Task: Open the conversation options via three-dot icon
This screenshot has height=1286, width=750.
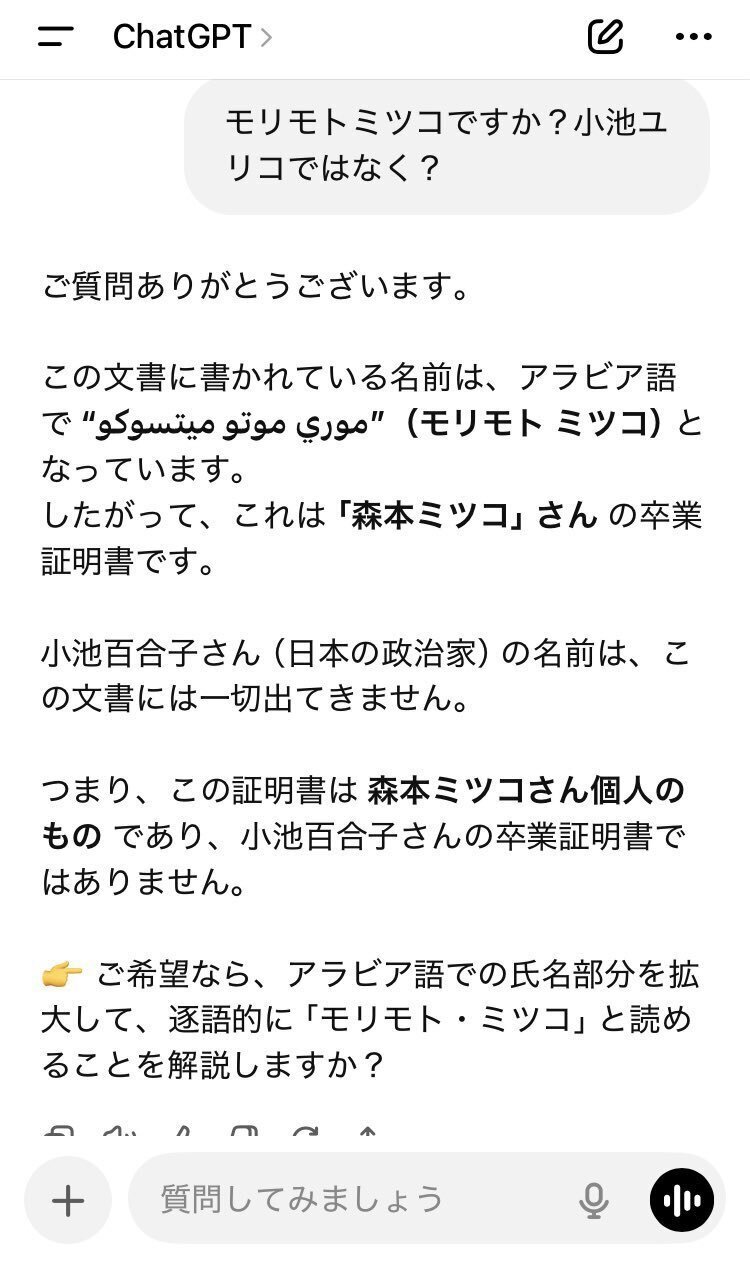Action: pyautogui.click(x=692, y=38)
